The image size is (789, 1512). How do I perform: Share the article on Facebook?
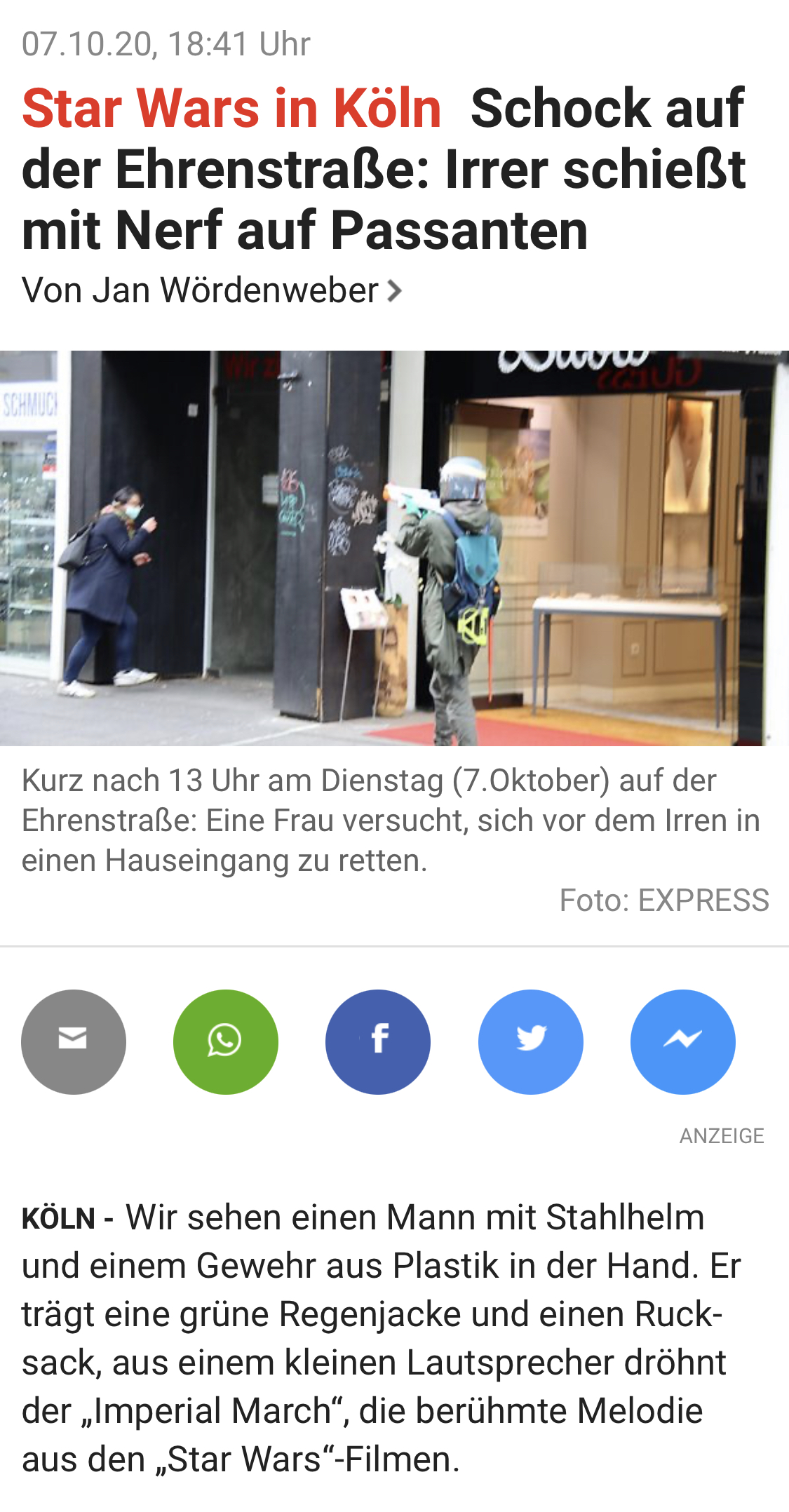tap(378, 1041)
